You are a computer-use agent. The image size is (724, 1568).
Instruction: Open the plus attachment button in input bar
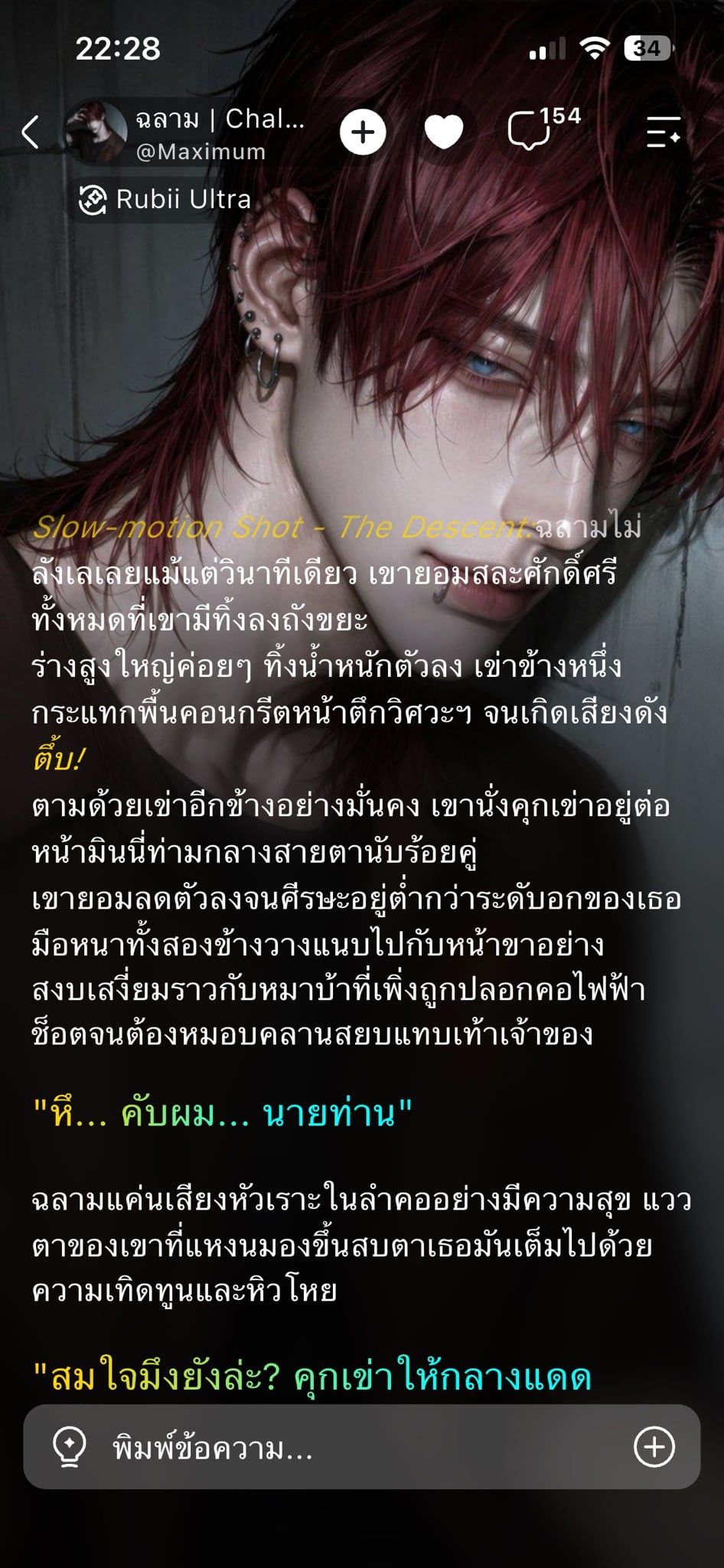coord(654,1447)
